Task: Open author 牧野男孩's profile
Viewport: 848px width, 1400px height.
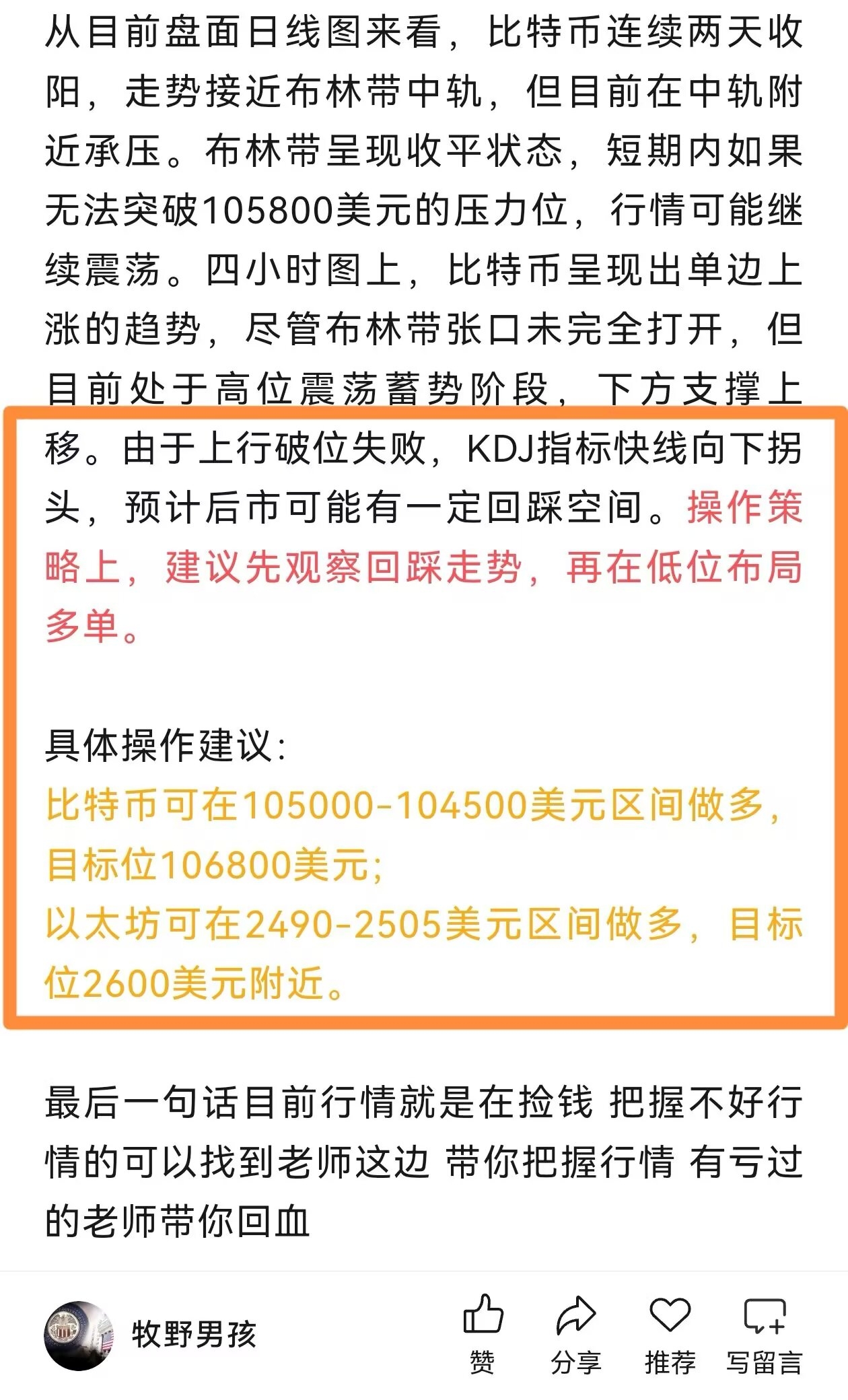Action: tap(151, 1334)
